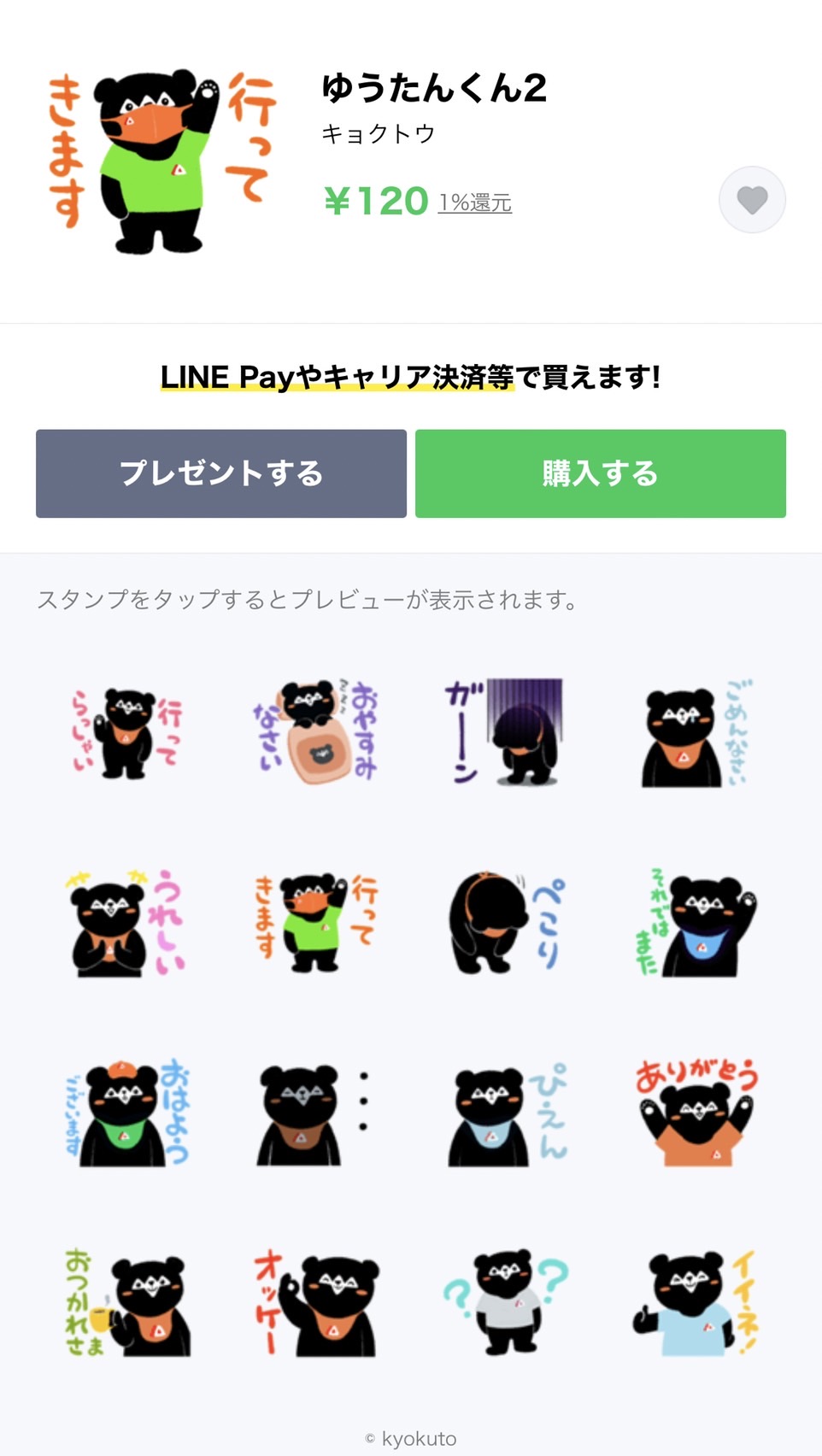This screenshot has width=822, height=1456.
Task: Preview the おつかれさま sticker
Action: pyautogui.click(x=126, y=1304)
